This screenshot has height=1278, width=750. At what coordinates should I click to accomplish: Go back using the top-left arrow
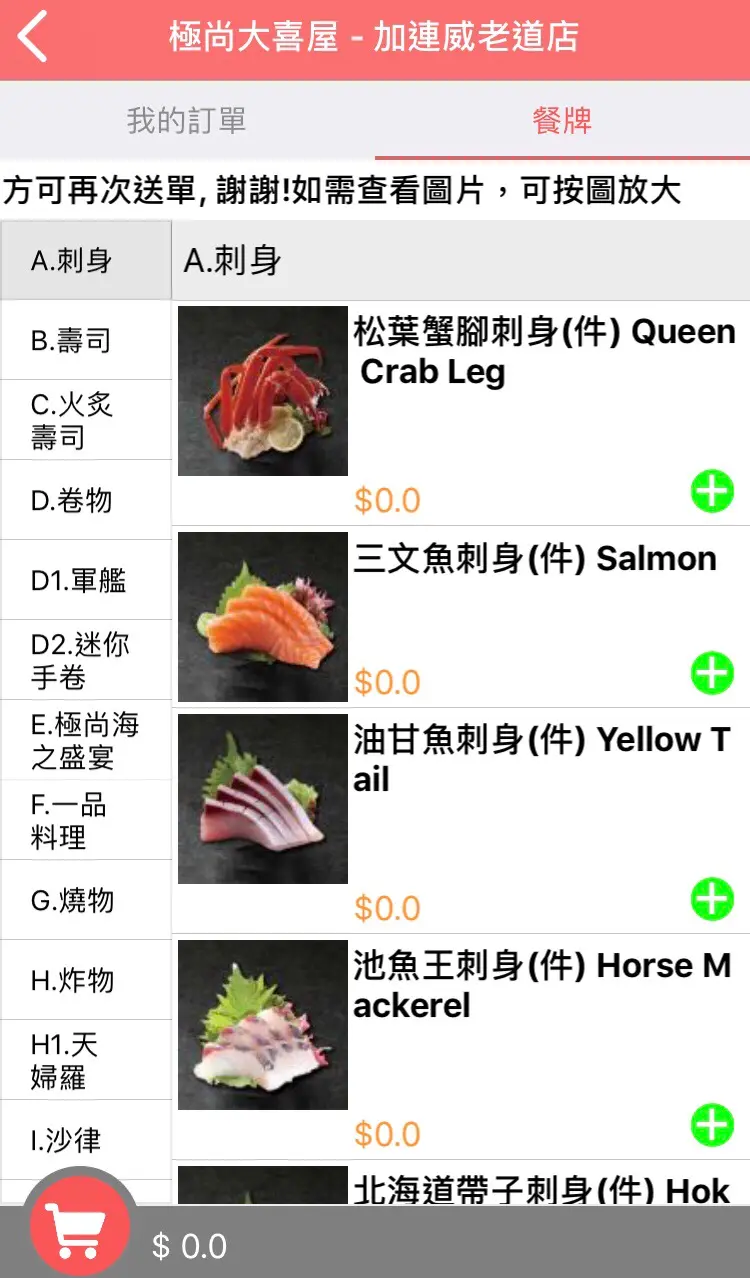[33, 38]
